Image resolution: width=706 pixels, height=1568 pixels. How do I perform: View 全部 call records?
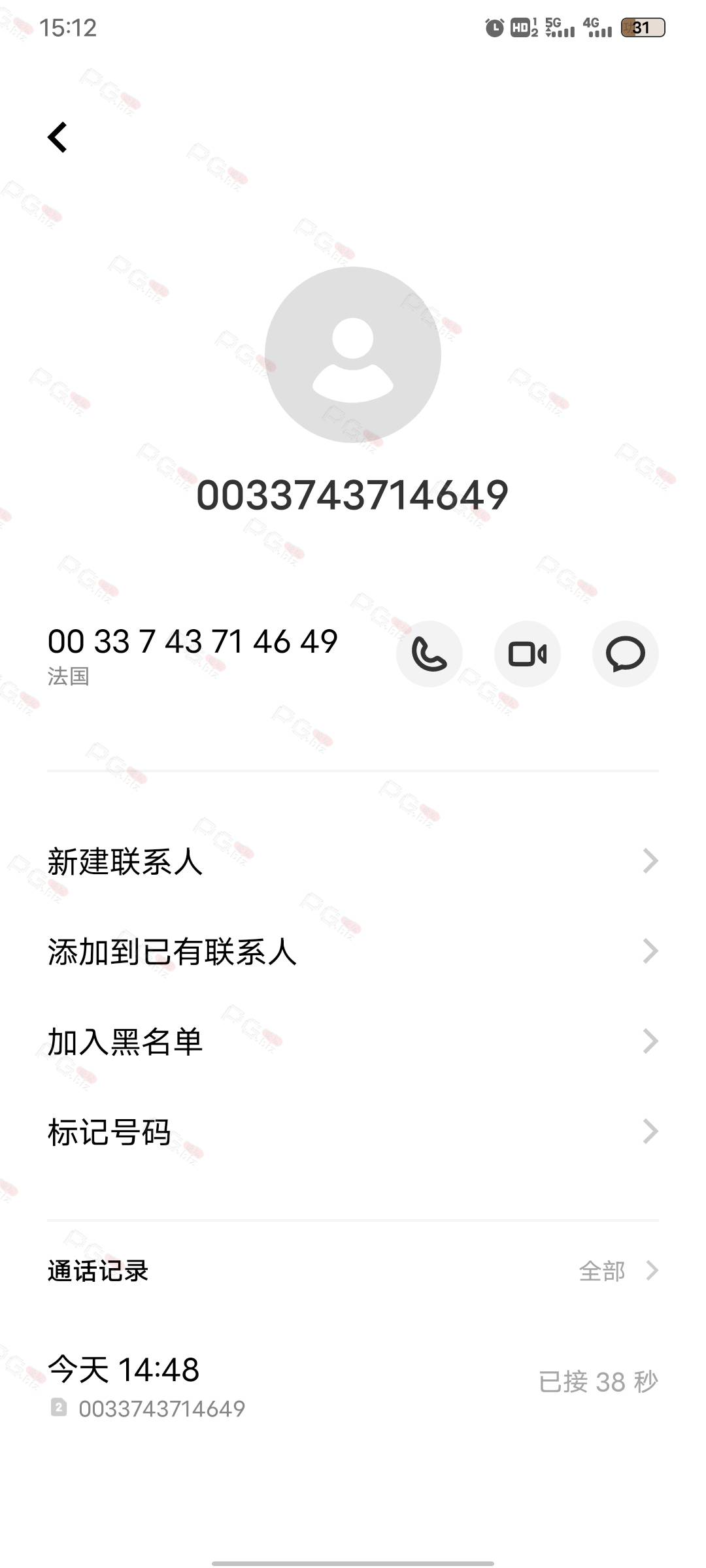[618, 1271]
